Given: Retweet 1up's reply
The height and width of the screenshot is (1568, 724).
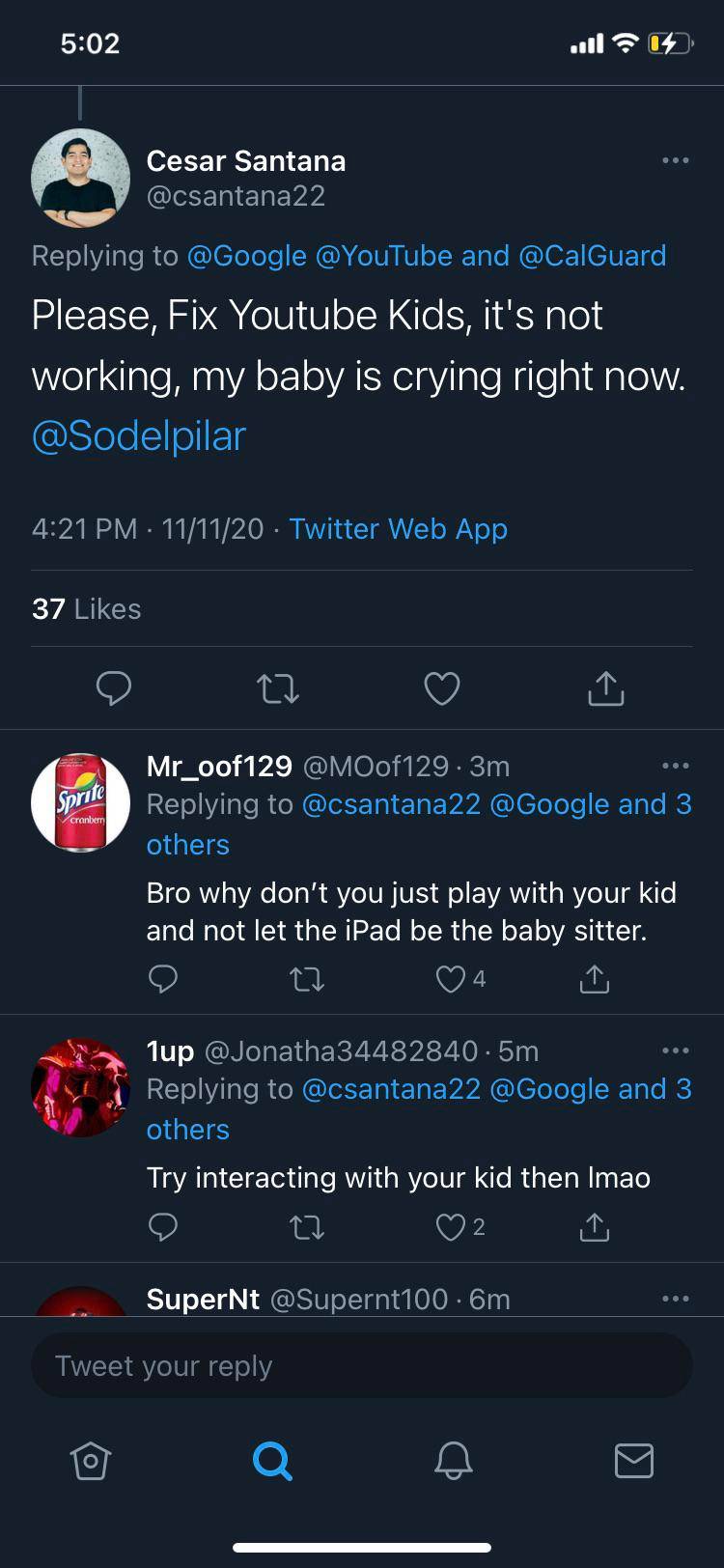Looking at the screenshot, I should tap(307, 1227).
